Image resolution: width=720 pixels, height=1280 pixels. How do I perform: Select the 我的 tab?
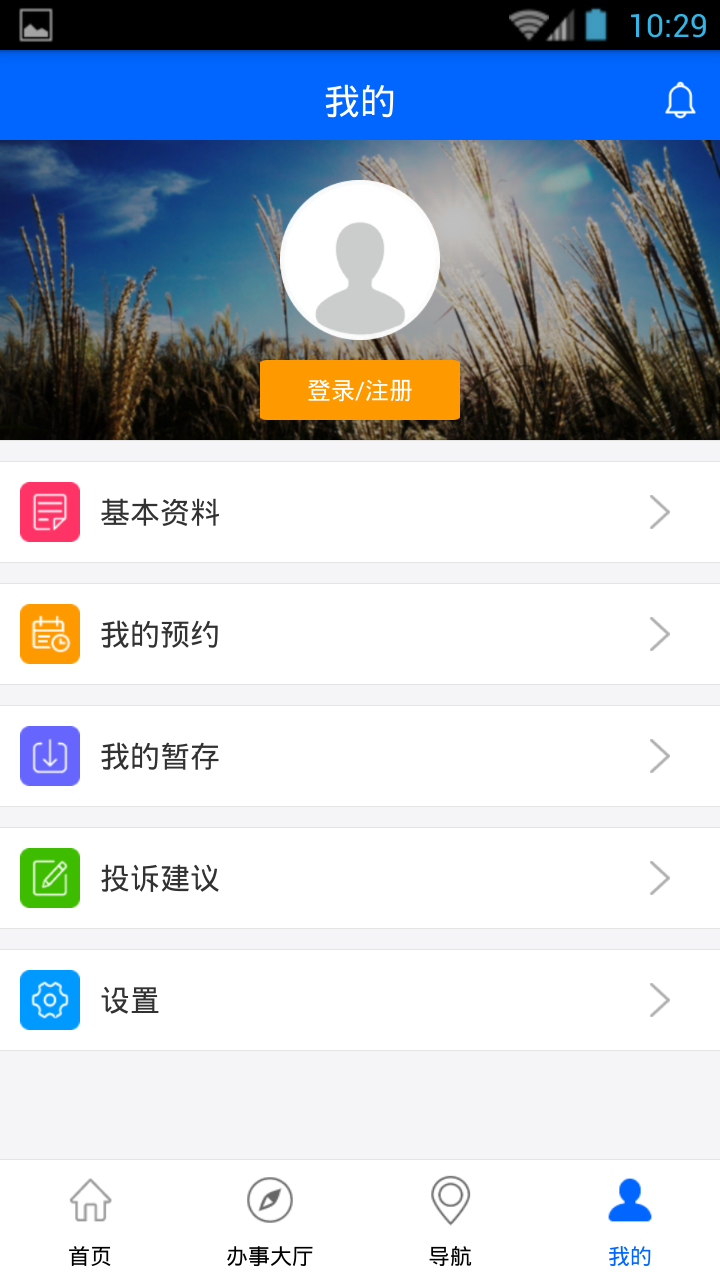pyautogui.click(x=630, y=1220)
